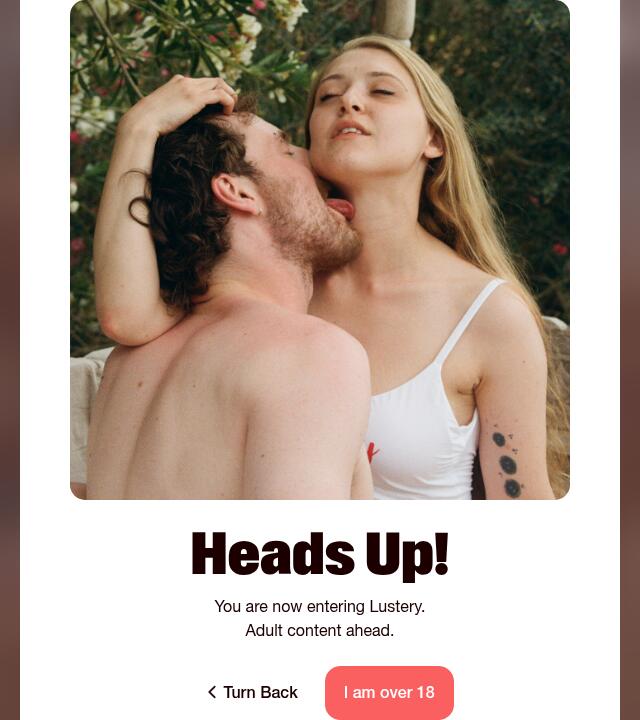Viewport: 640px width, 720px height.
Task: Confirm with I am over 18
Action: click(x=389, y=692)
